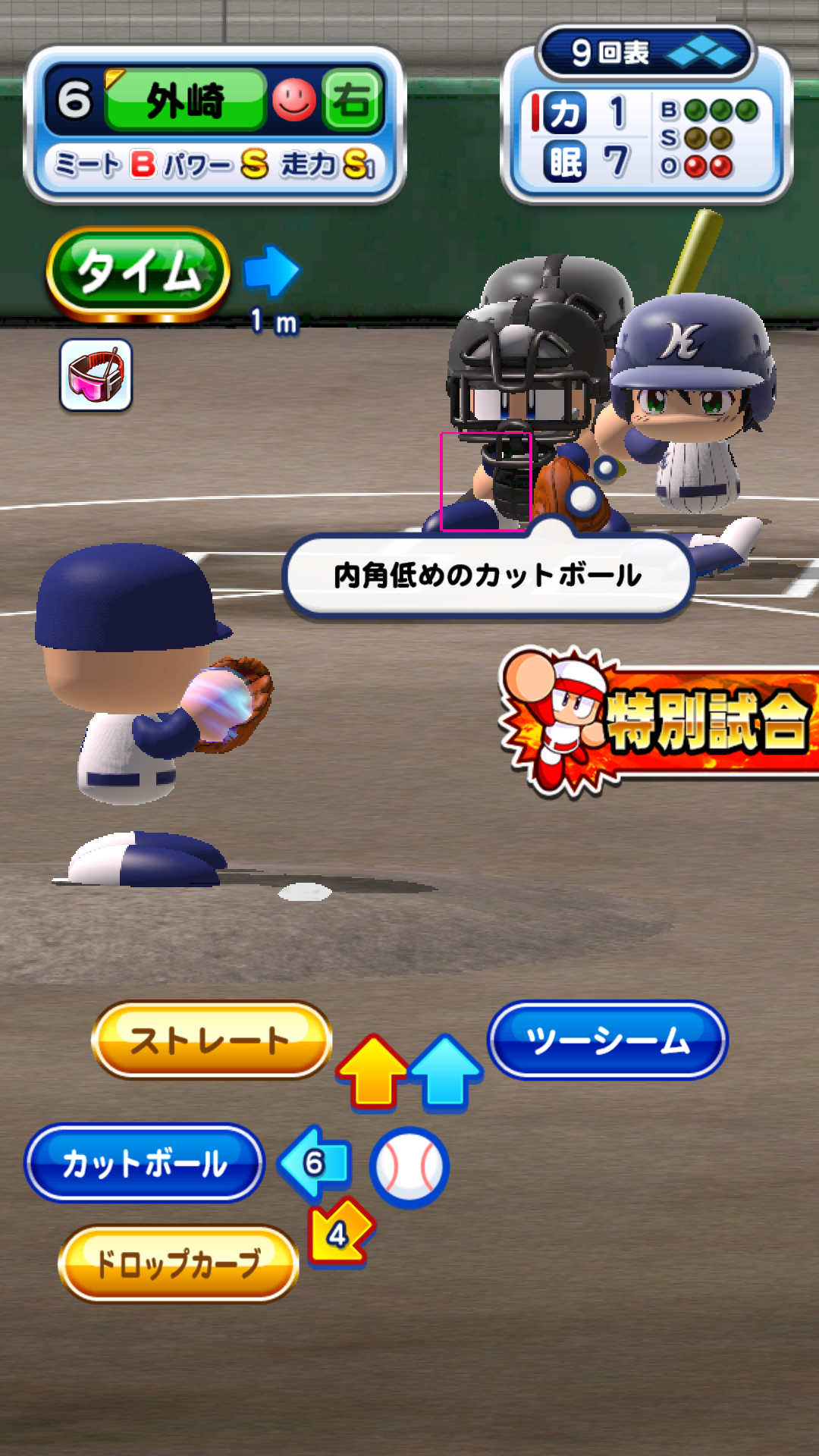This screenshot has height=1456, width=819.
Task: Throw a カットボール pitch
Action: (x=144, y=1163)
